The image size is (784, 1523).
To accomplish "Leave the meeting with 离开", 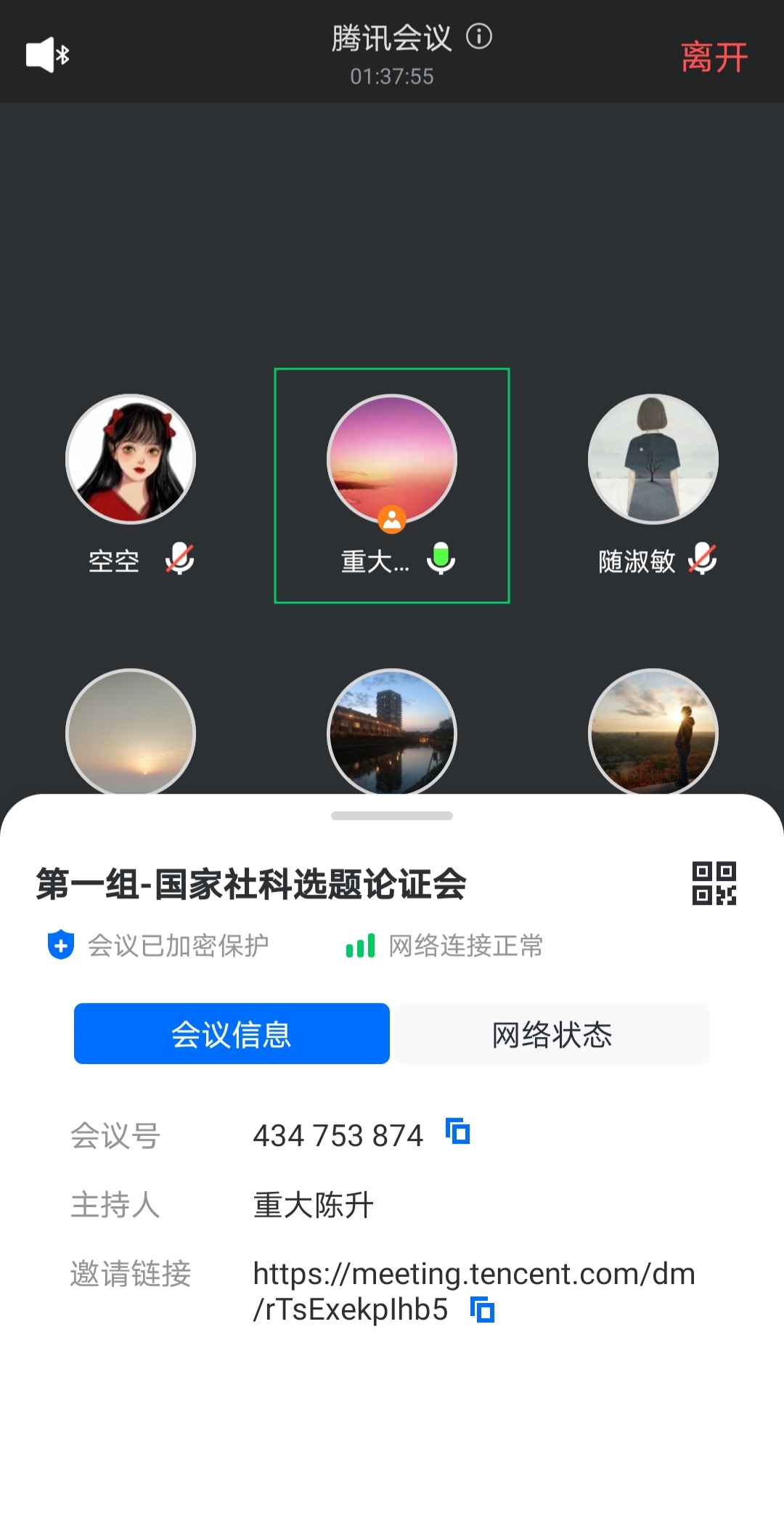I will (x=714, y=57).
